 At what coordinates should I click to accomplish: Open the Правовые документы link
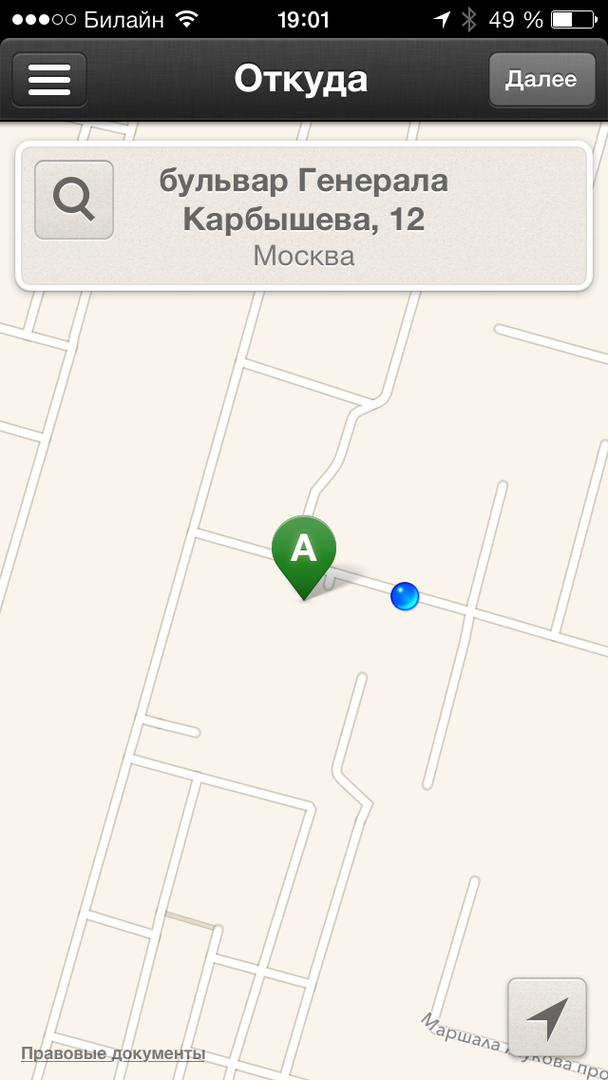113,1053
